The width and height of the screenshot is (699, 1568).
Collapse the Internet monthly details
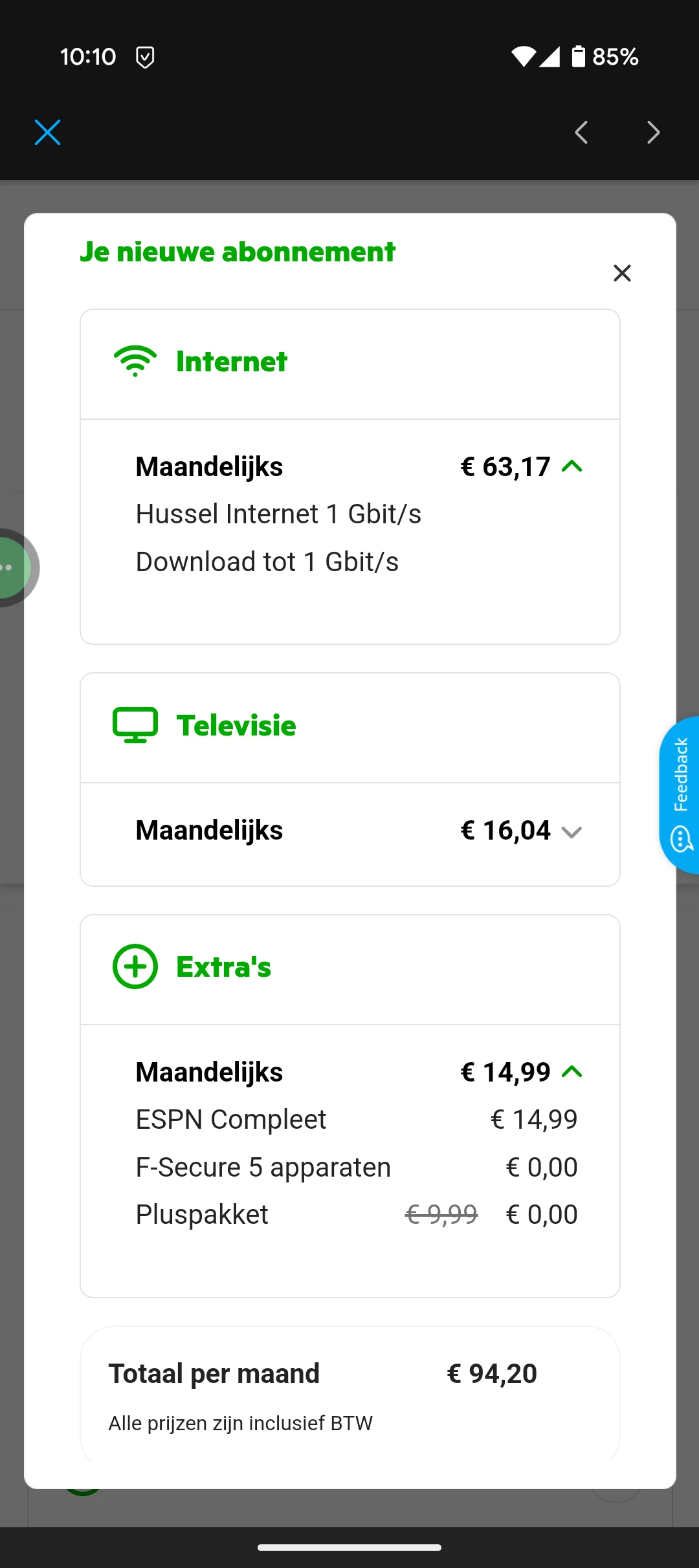(572, 466)
